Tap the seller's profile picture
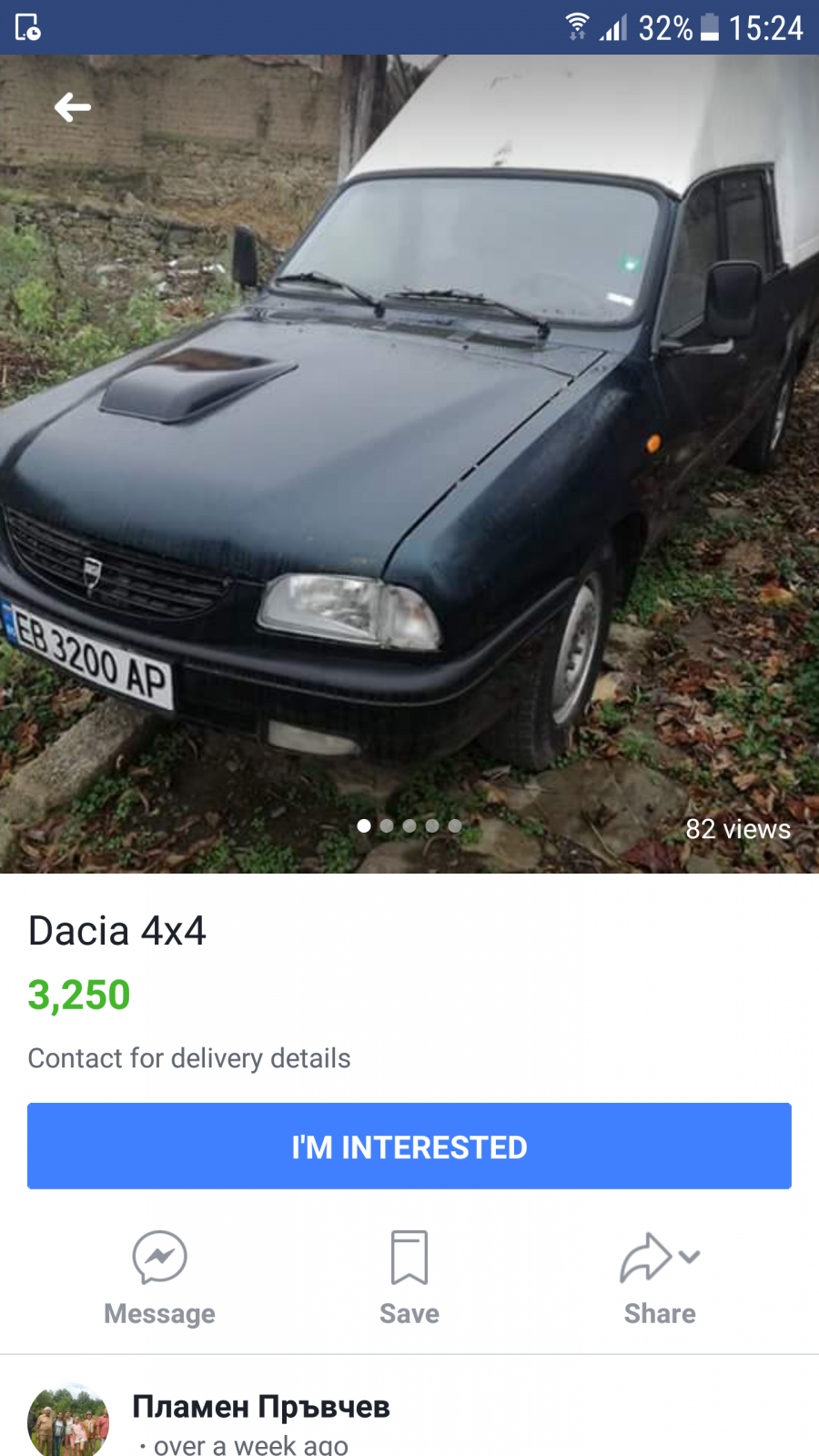Screen dimensions: 819x1456 point(68,1421)
